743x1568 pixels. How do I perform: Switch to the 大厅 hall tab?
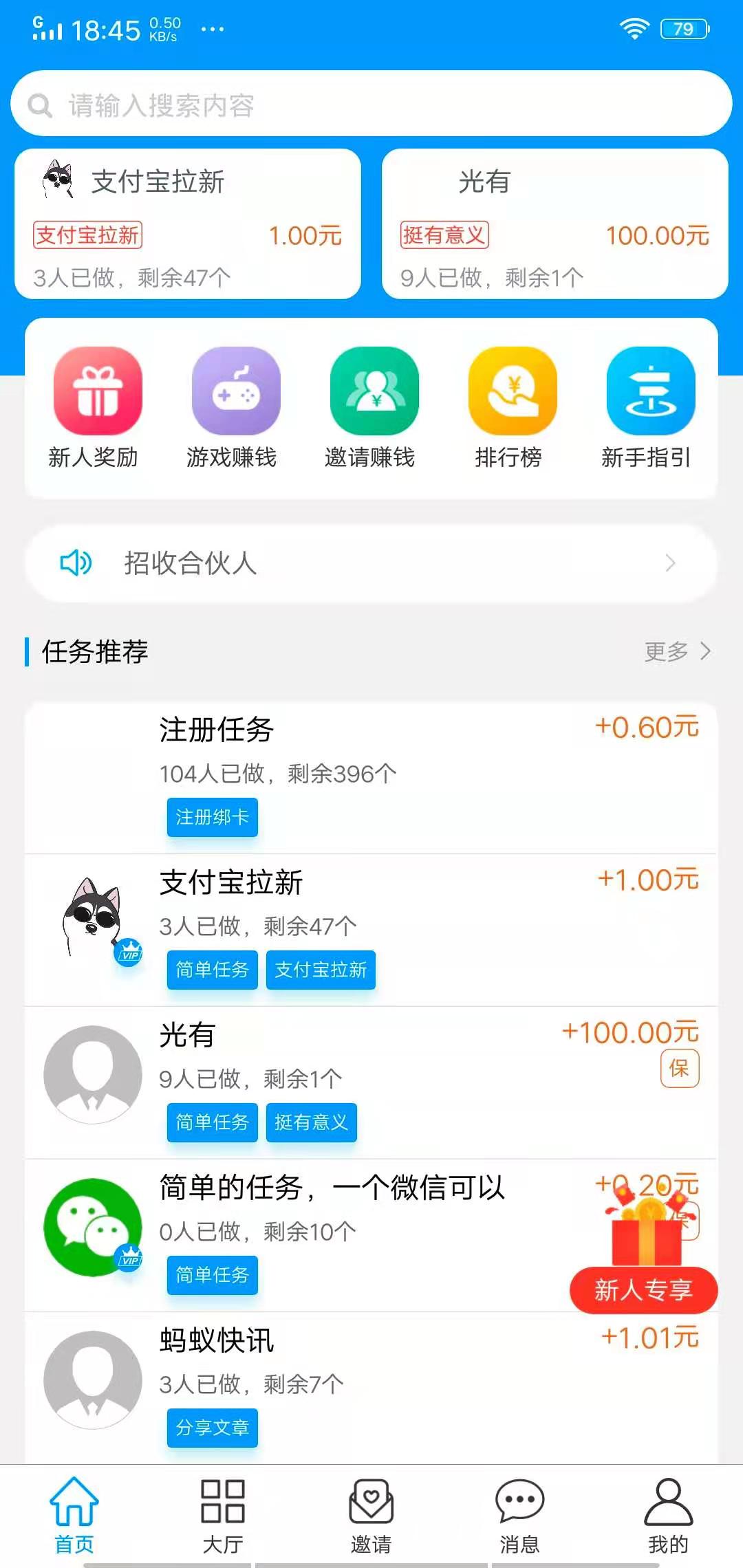coord(223,1510)
